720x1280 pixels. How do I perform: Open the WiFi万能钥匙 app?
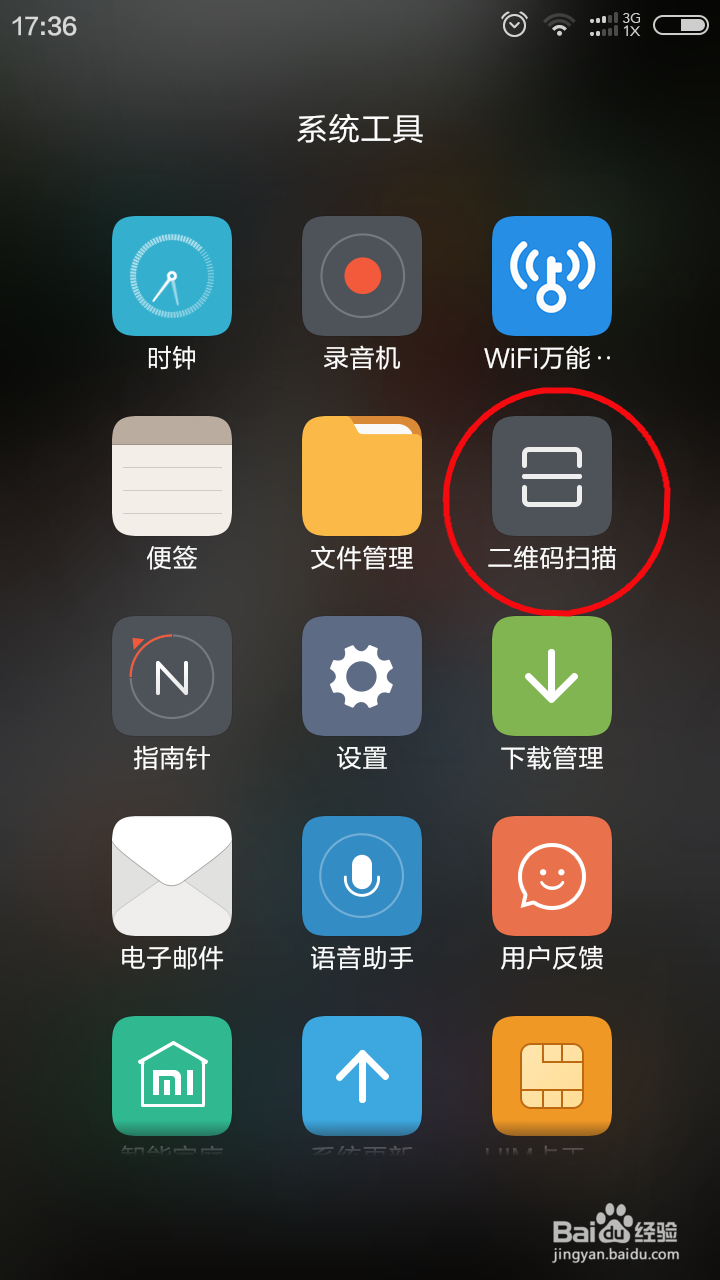[551, 276]
